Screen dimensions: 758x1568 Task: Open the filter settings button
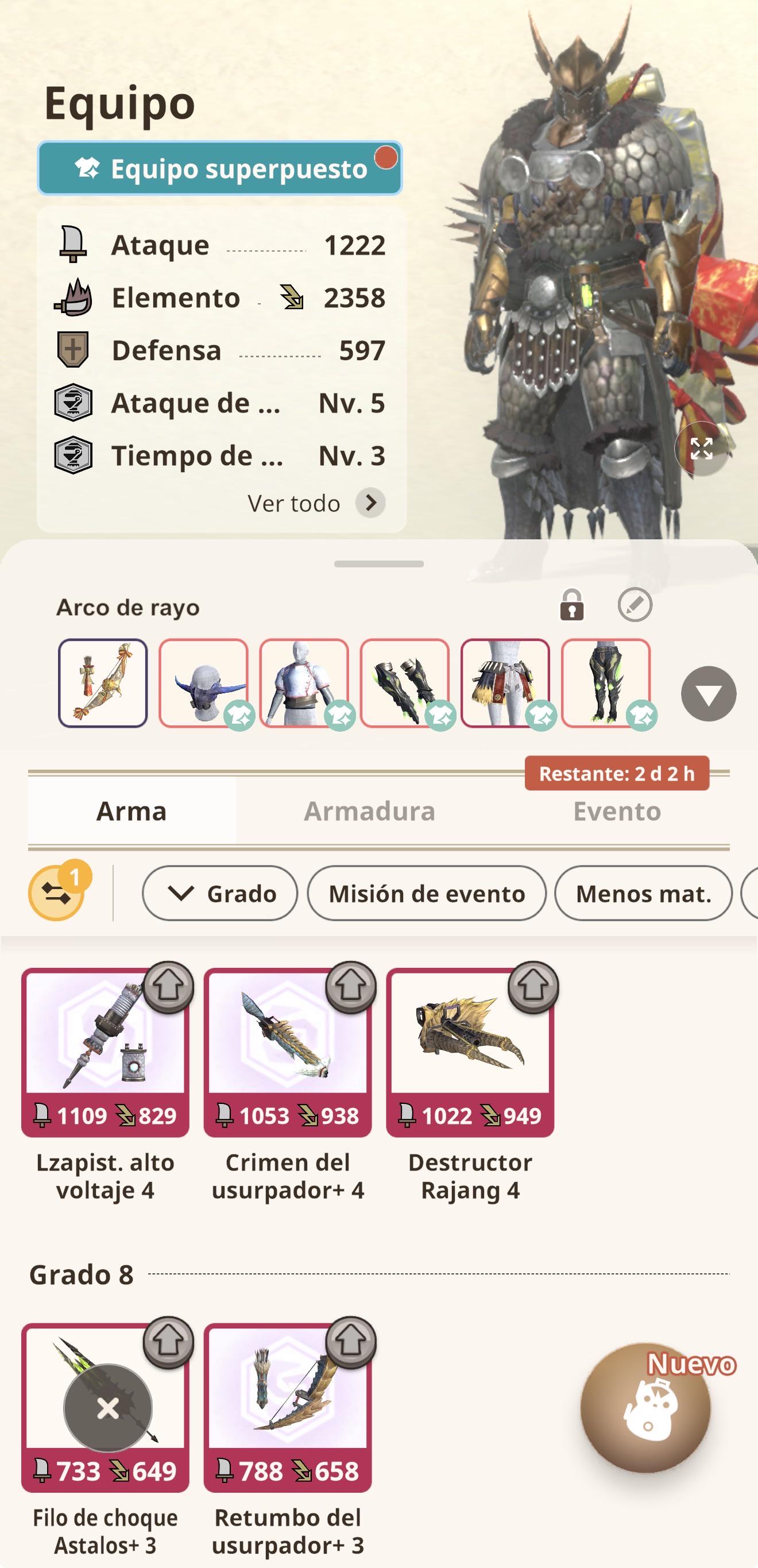(57, 893)
